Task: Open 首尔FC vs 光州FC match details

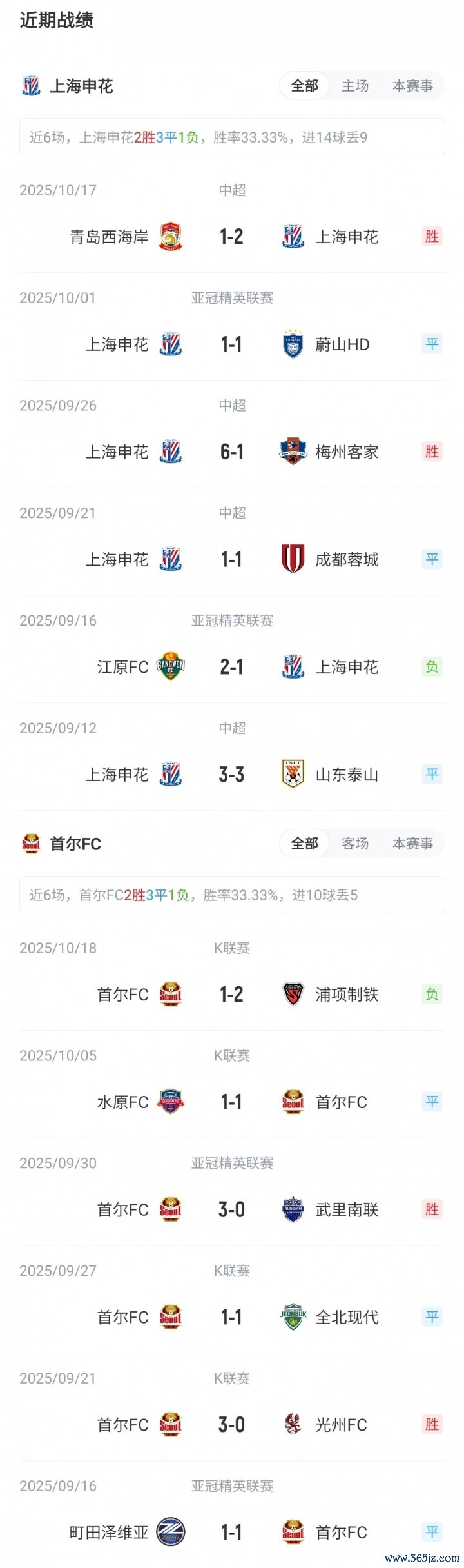Action: click(231, 1425)
